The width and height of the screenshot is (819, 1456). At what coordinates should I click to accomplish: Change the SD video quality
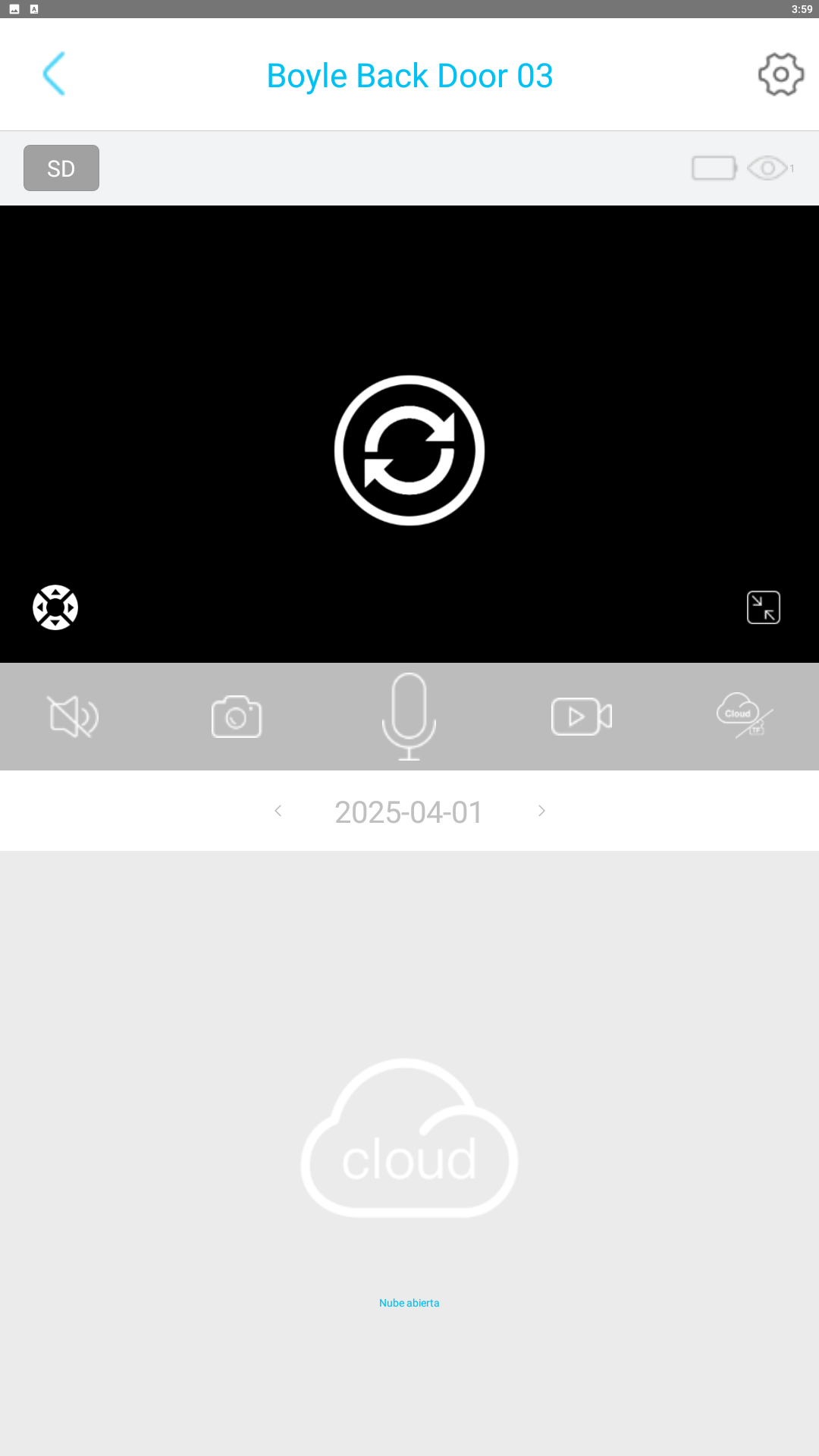[x=61, y=168]
